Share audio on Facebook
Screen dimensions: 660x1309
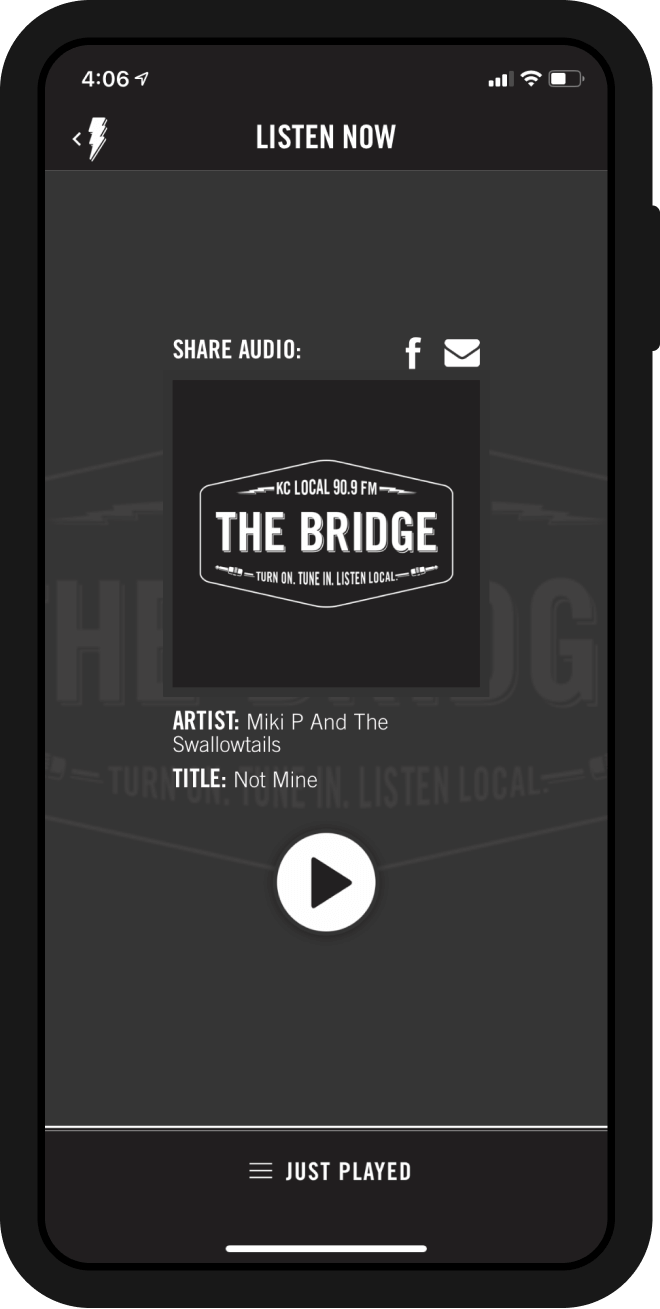[413, 352]
